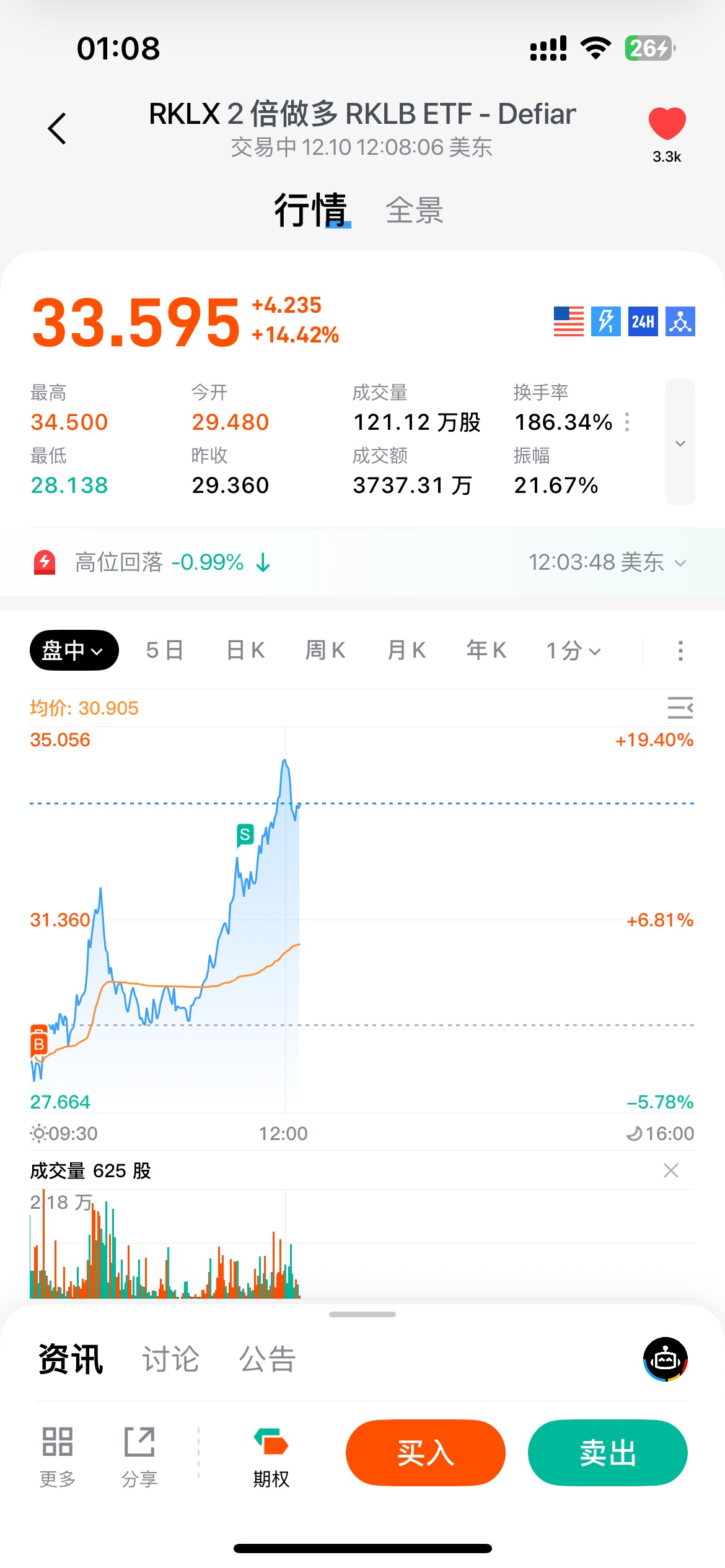Tap 买入 to buy RKLX
Viewport: 725px width, 1568px height.
click(x=426, y=1453)
